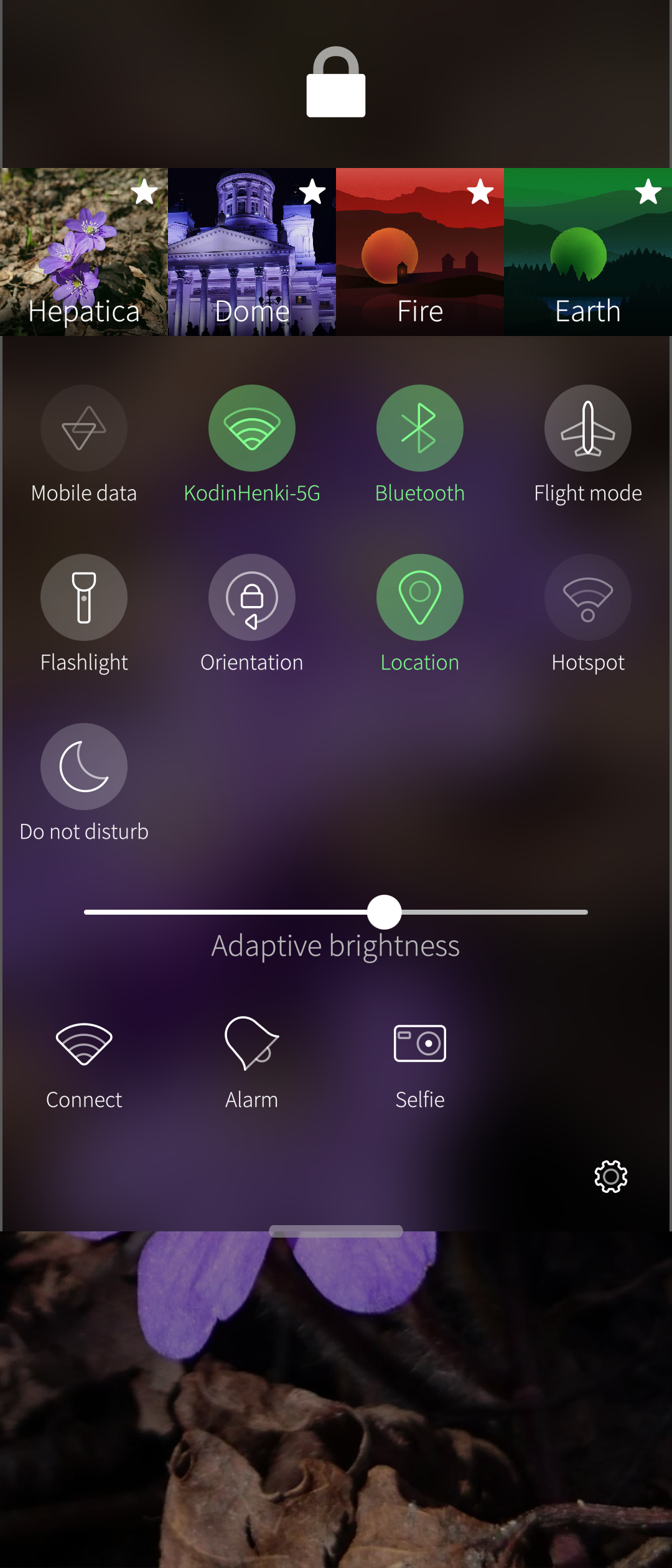Apply the Fire ambience

tap(420, 252)
